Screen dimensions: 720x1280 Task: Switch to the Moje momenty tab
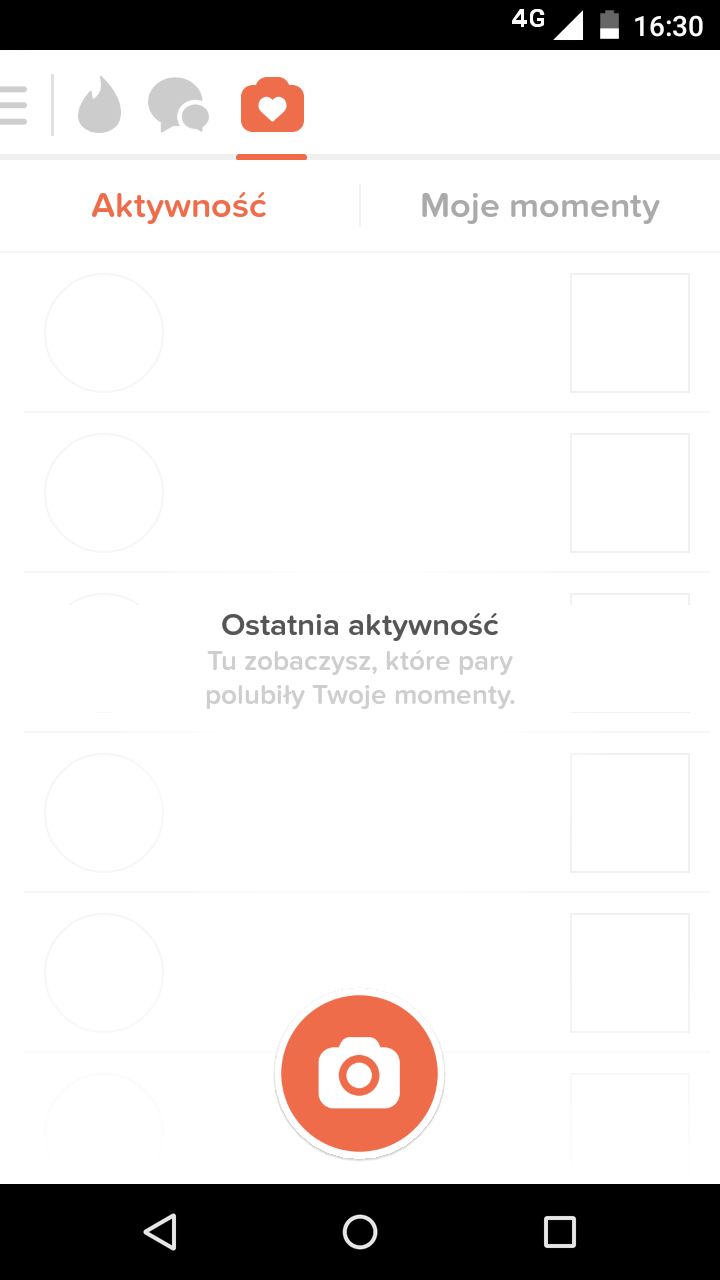pos(540,206)
